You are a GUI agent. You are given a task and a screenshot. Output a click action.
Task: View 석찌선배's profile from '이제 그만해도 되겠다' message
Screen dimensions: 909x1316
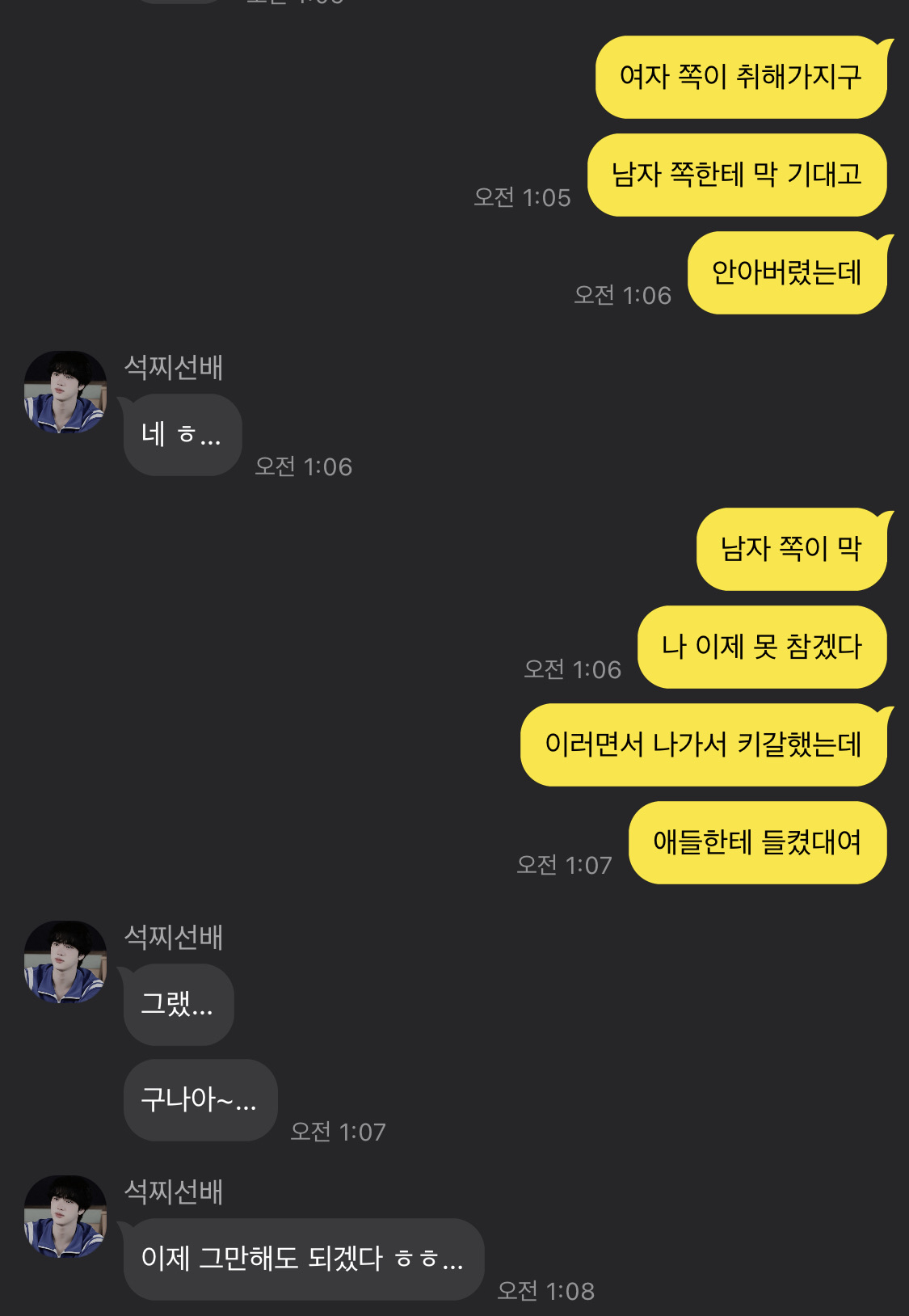[x=65, y=1217]
